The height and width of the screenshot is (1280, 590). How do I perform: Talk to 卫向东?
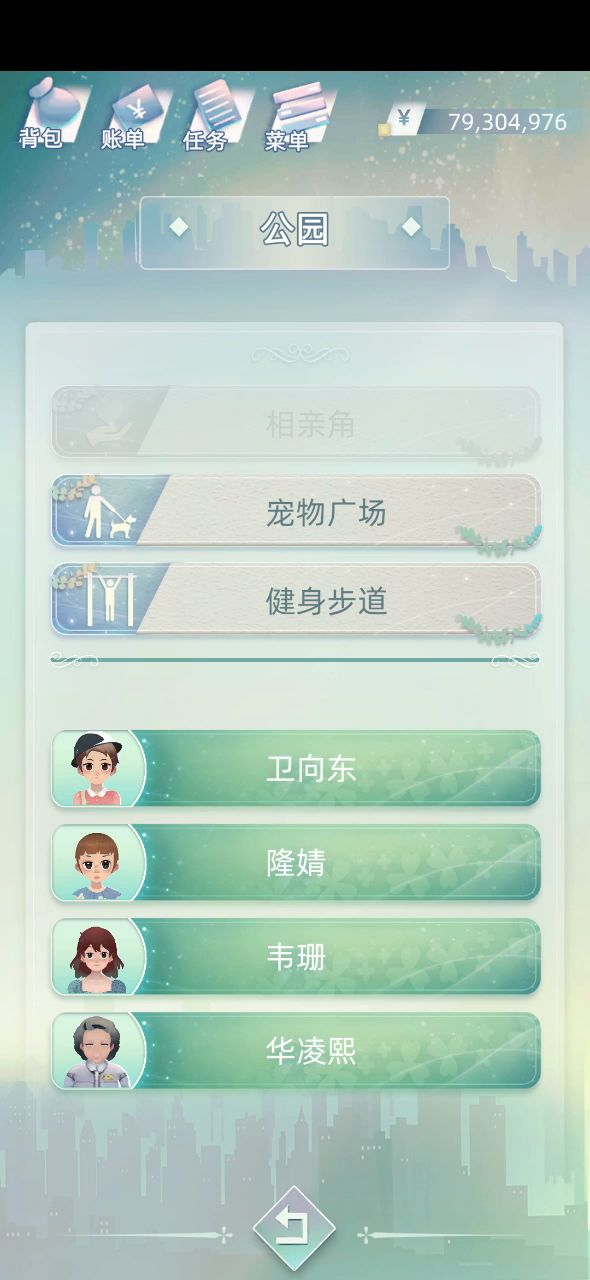296,768
